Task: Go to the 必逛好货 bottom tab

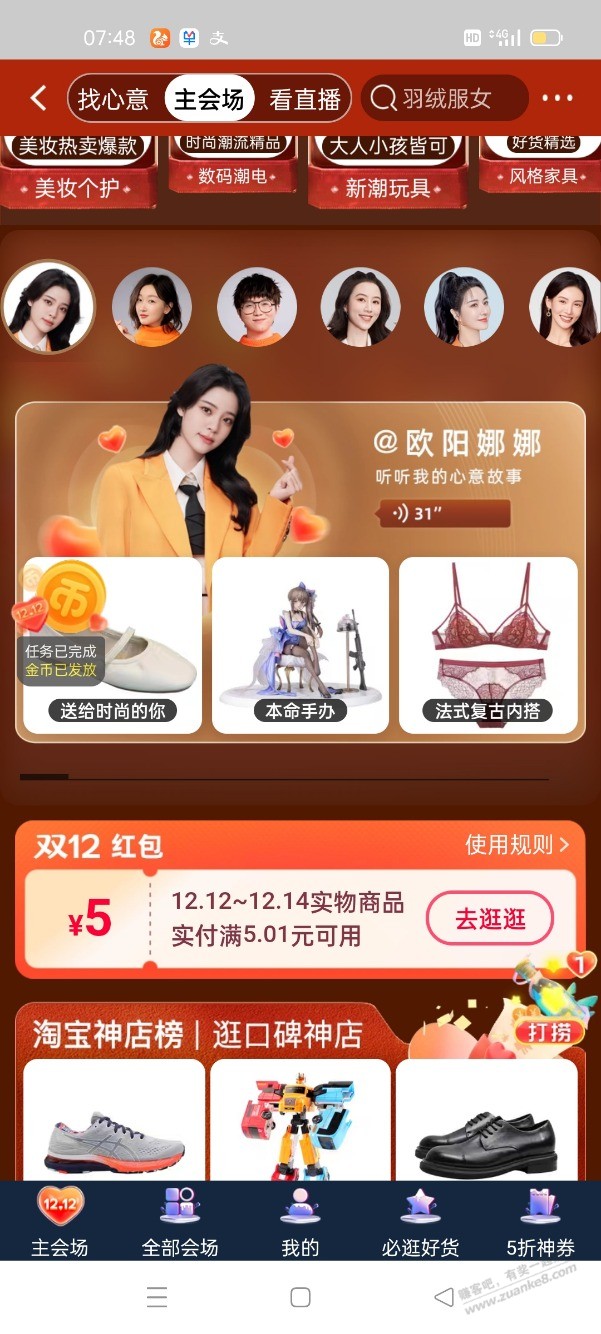Action: pos(420,1222)
